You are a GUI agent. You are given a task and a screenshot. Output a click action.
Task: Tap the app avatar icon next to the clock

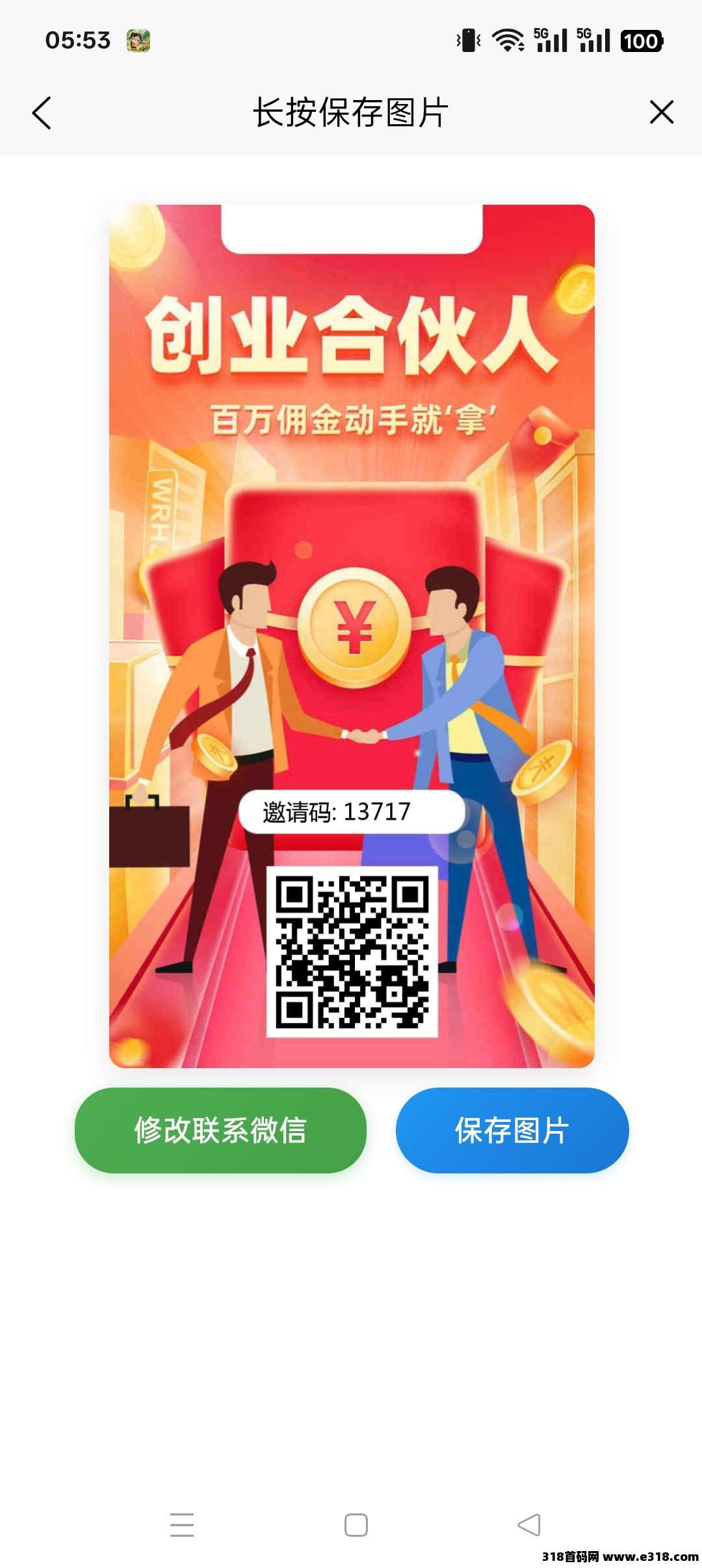[138, 40]
